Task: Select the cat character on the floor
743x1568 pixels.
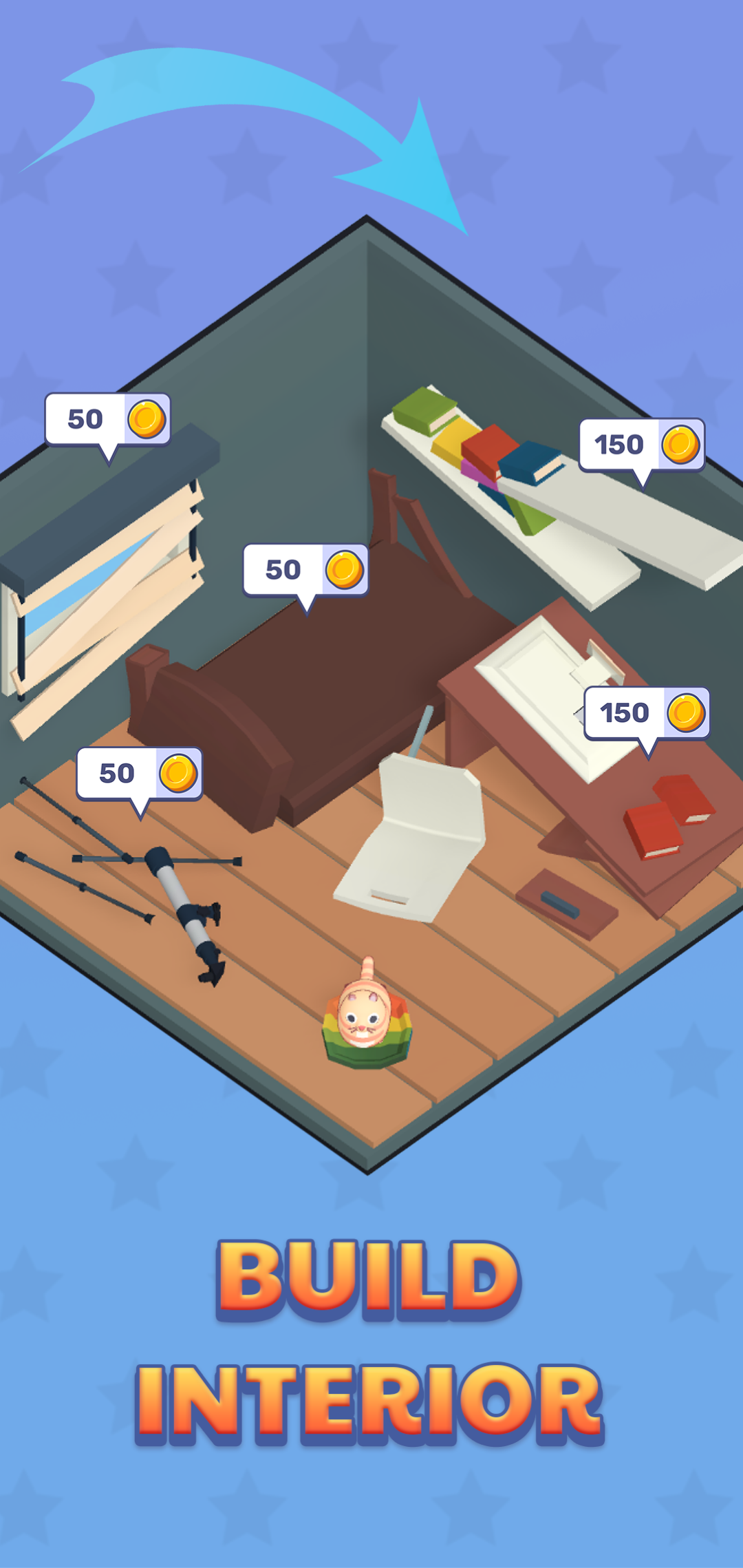Action: [365, 1019]
